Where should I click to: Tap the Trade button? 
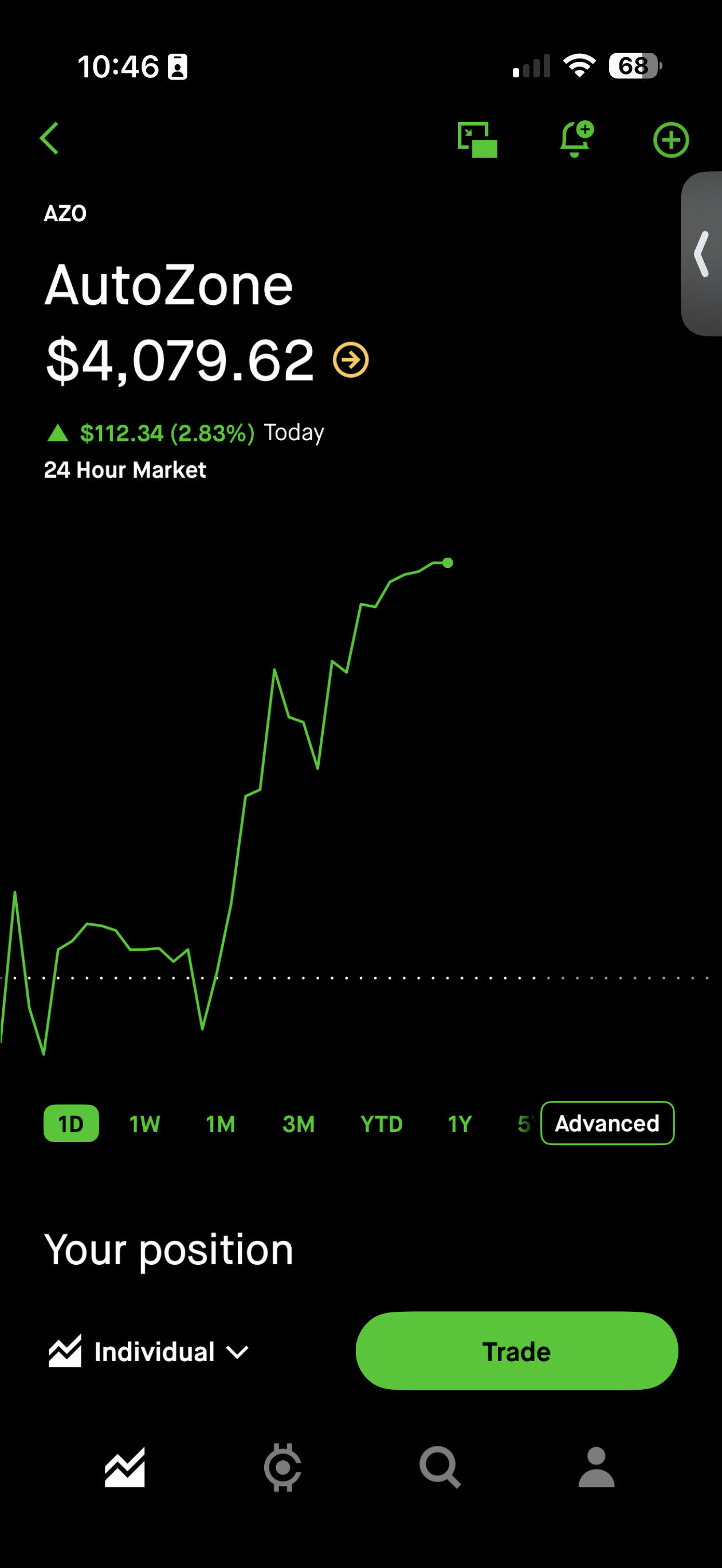pos(516,1351)
